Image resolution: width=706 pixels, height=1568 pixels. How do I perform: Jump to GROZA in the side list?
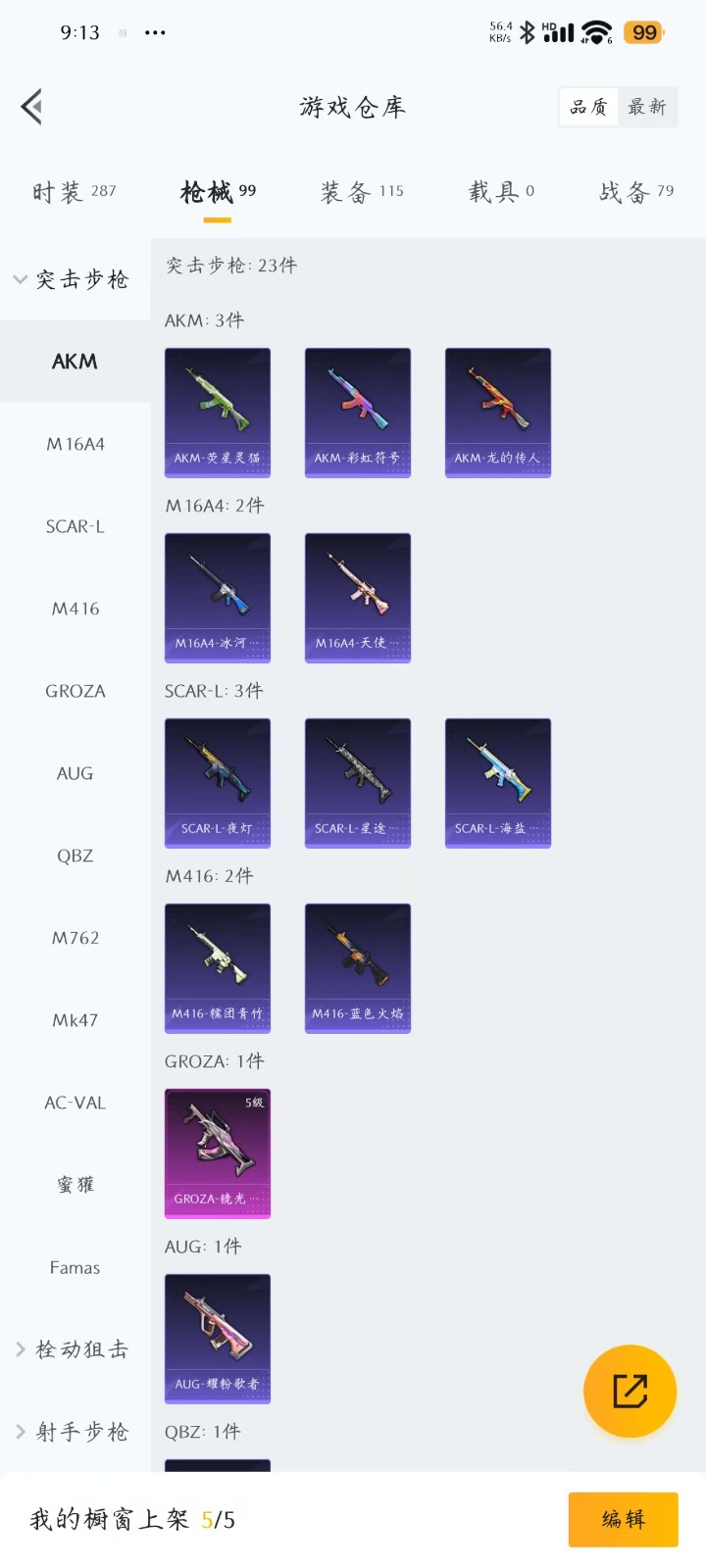(x=76, y=691)
